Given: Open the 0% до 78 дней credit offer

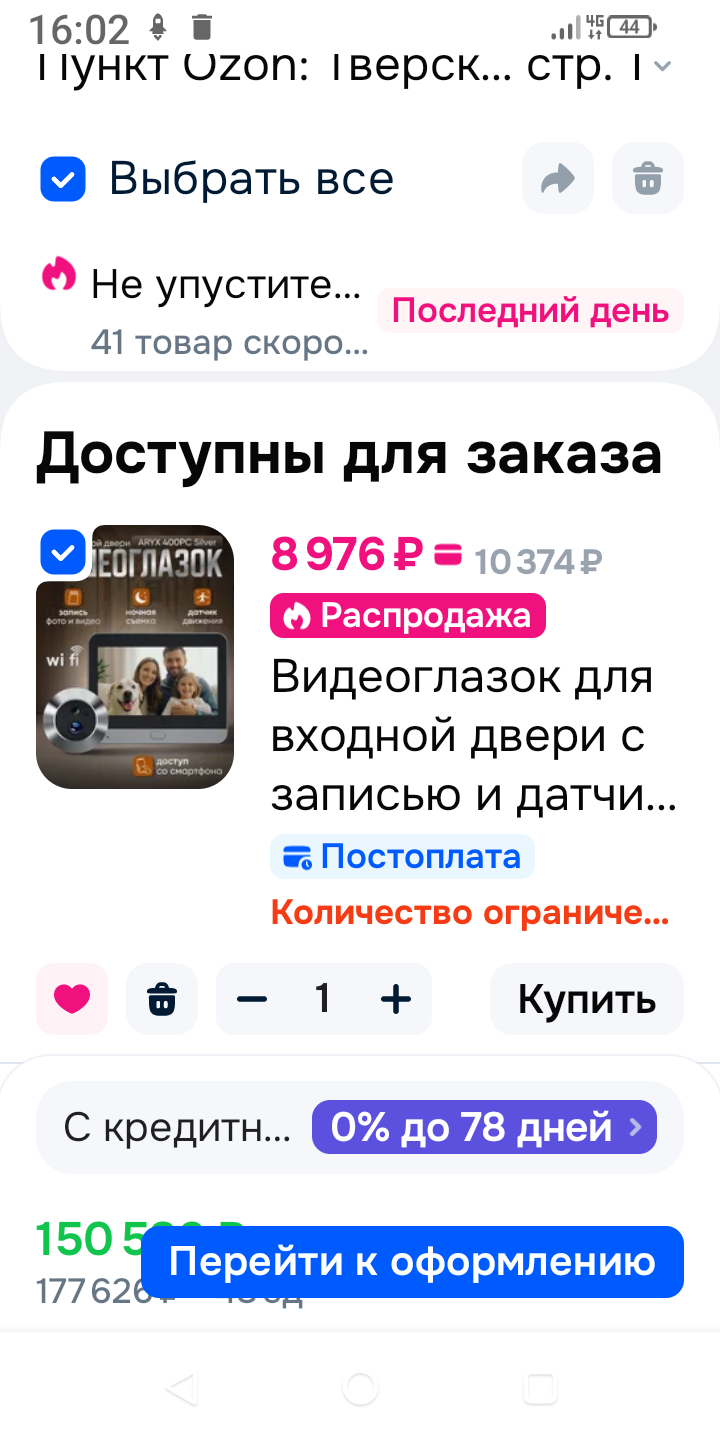Looking at the screenshot, I should click(x=484, y=1128).
